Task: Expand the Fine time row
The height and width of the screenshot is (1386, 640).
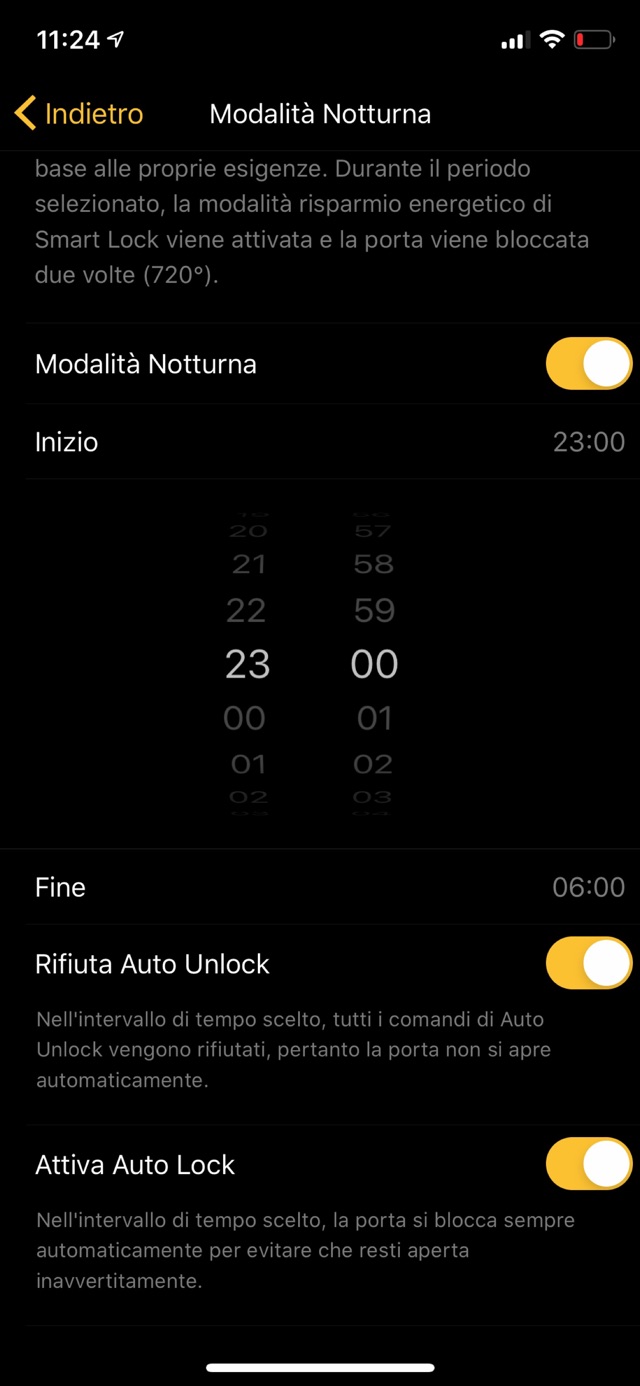Action: pyautogui.click(x=320, y=887)
